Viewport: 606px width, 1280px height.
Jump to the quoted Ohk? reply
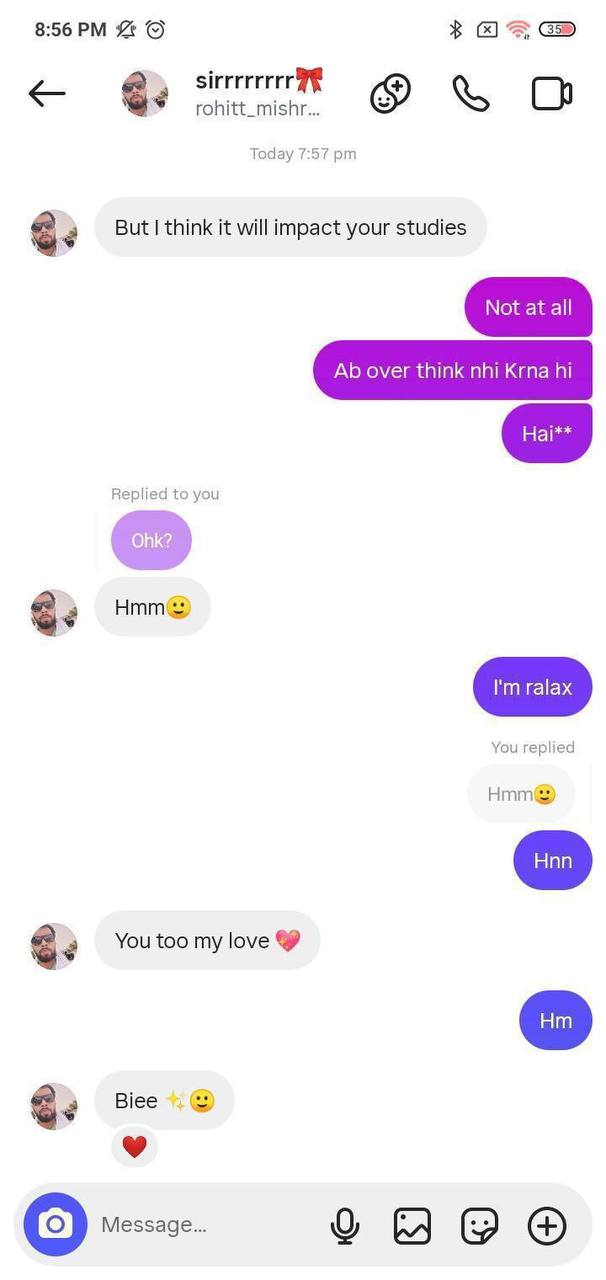pos(151,540)
